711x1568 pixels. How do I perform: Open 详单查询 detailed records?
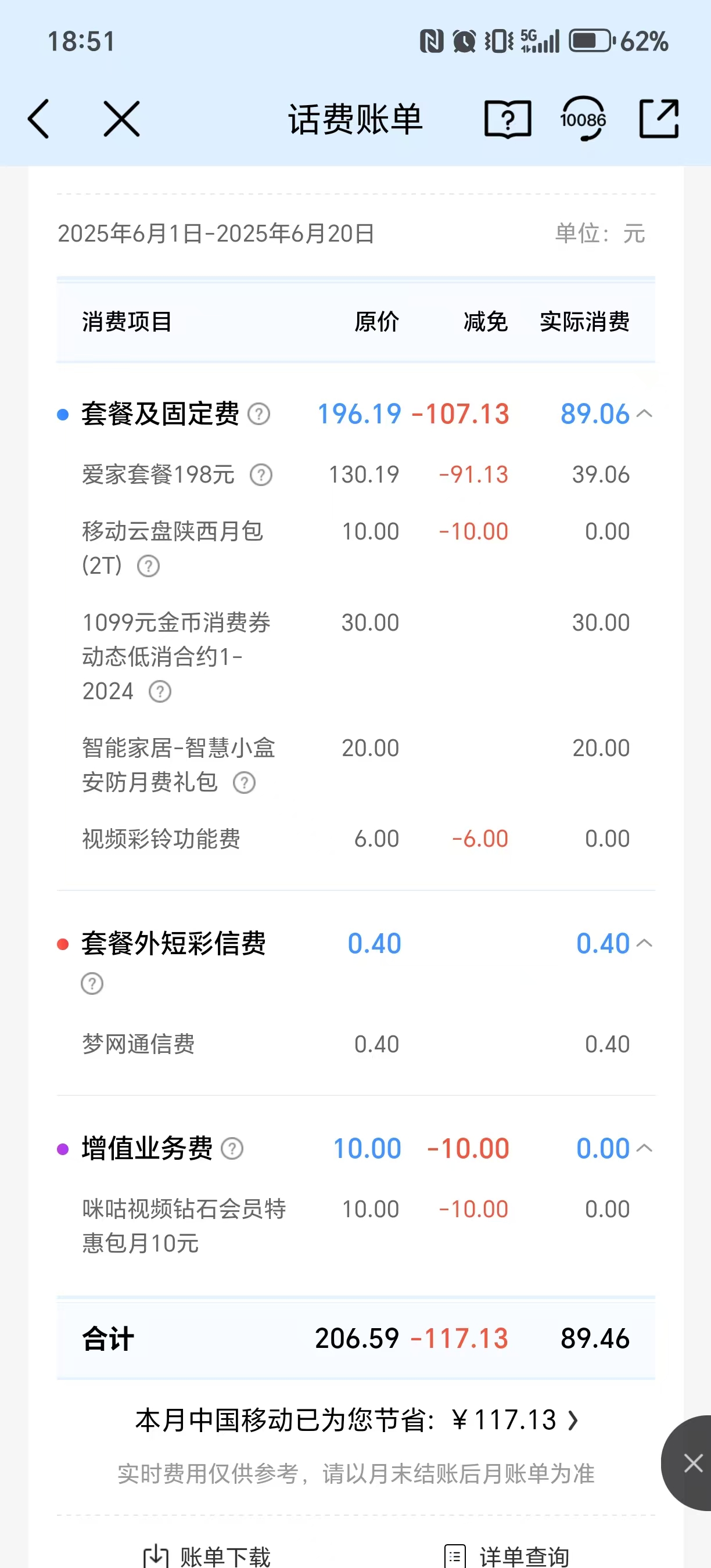(507, 1556)
